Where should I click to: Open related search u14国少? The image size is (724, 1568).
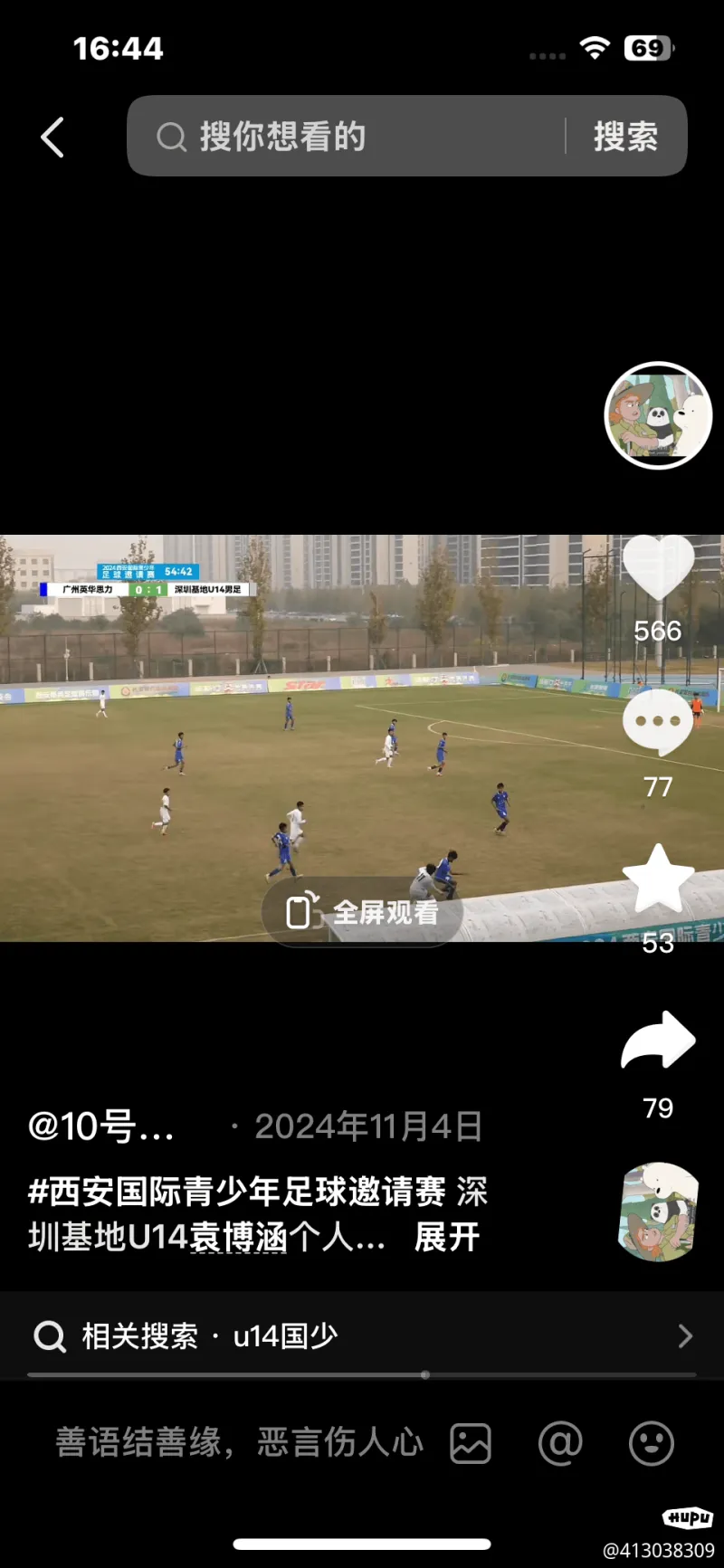[362, 1335]
